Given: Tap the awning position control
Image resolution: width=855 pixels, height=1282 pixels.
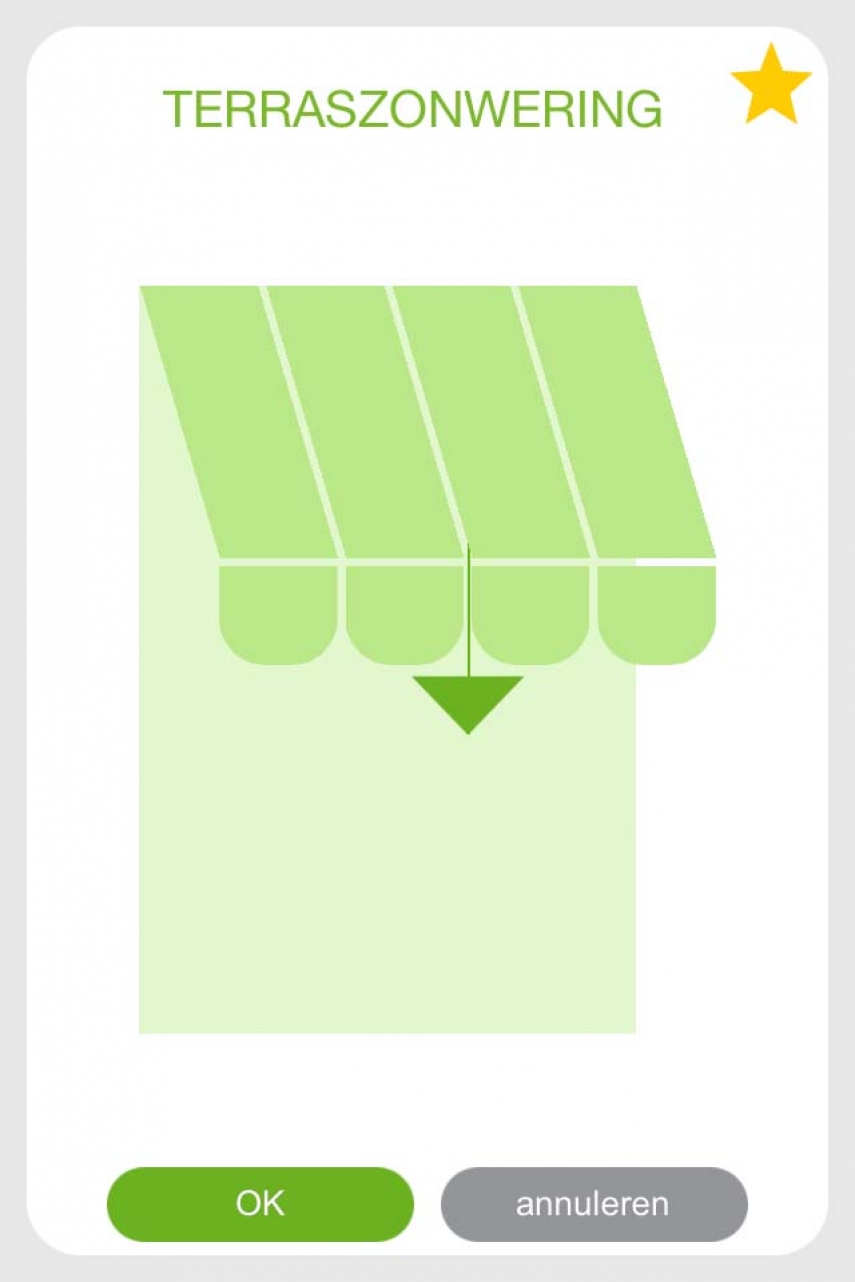Looking at the screenshot, I should pos(467,702).
